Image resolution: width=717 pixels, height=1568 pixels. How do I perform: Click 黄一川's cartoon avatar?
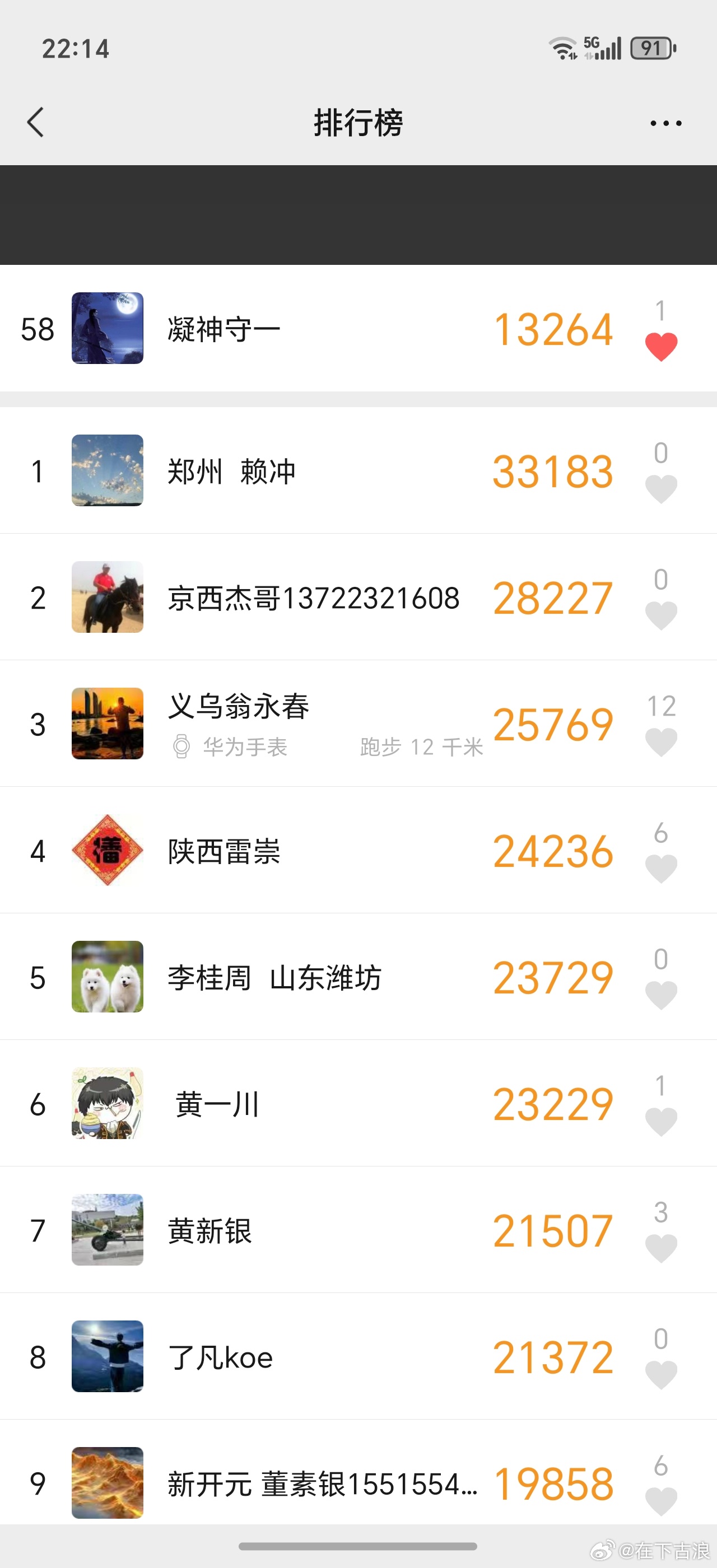point(107,1105)
